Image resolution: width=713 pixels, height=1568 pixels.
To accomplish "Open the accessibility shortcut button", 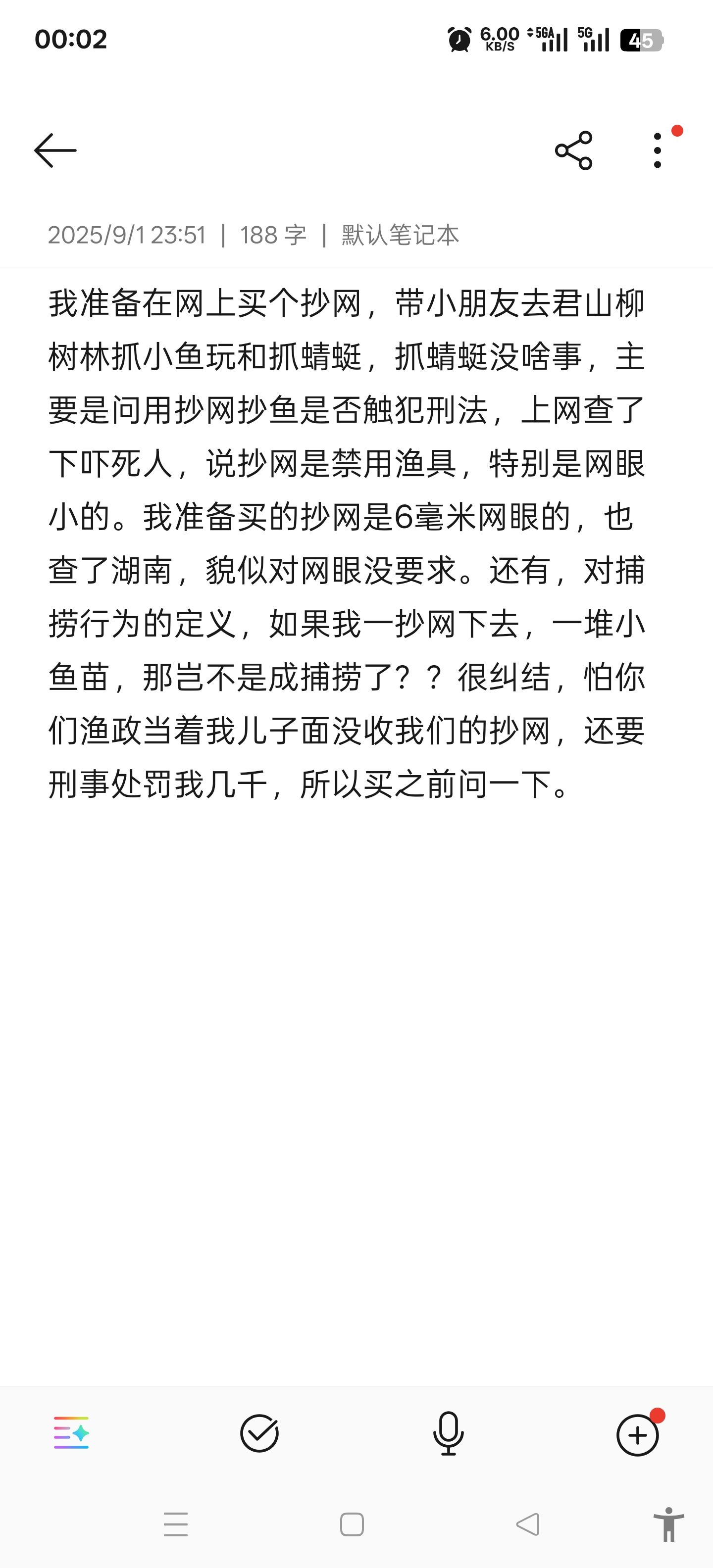I will click(x=668, y=1524).
